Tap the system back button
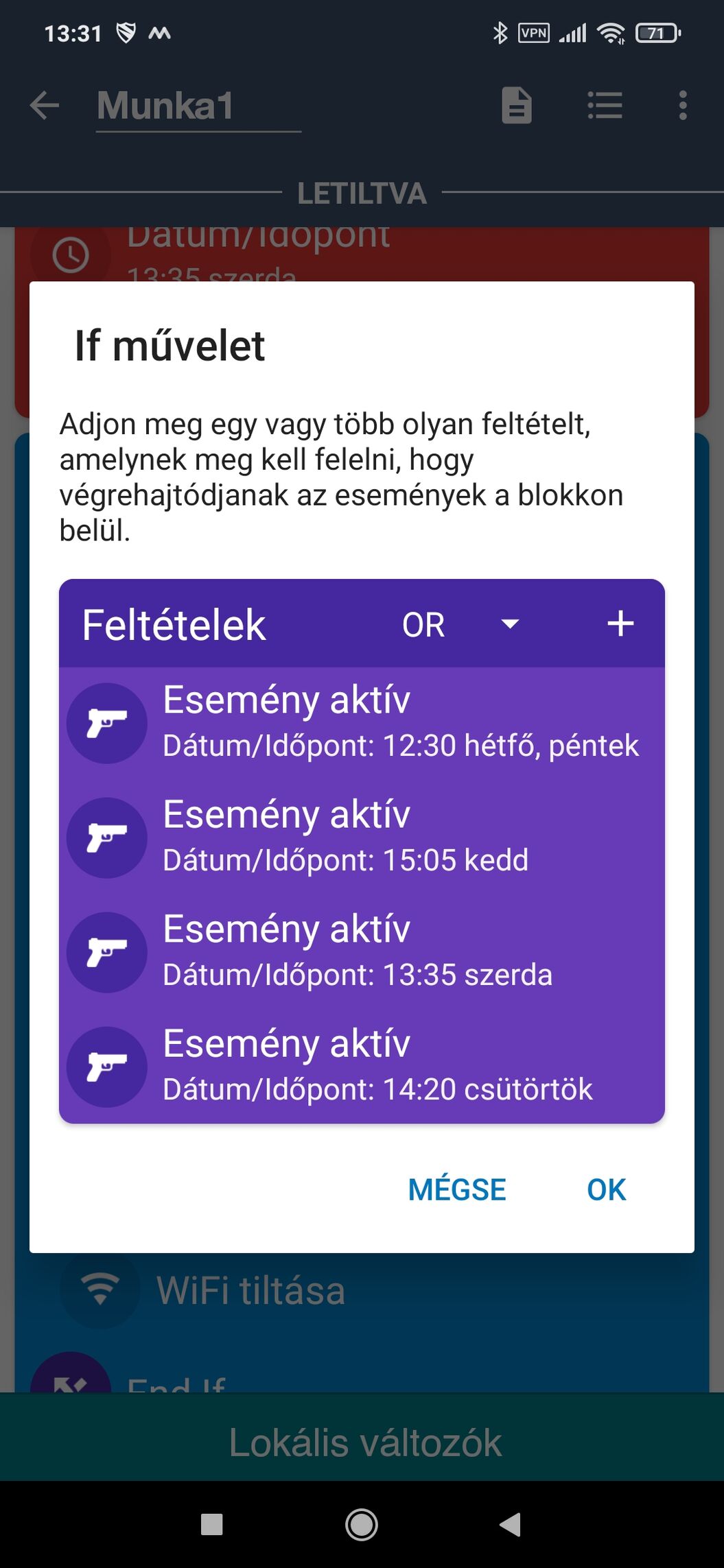This screenshot has width=724, height=1568. click(511, 1524)
